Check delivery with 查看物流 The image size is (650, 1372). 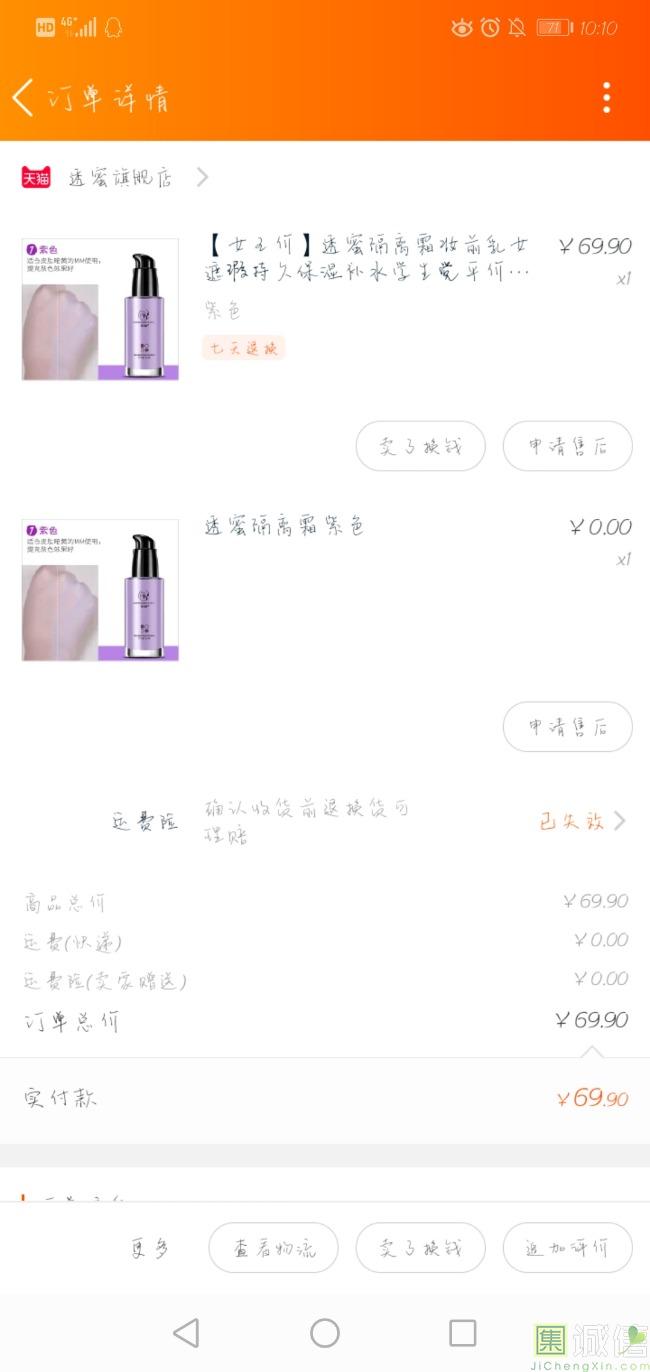(x=273, y=1248)
